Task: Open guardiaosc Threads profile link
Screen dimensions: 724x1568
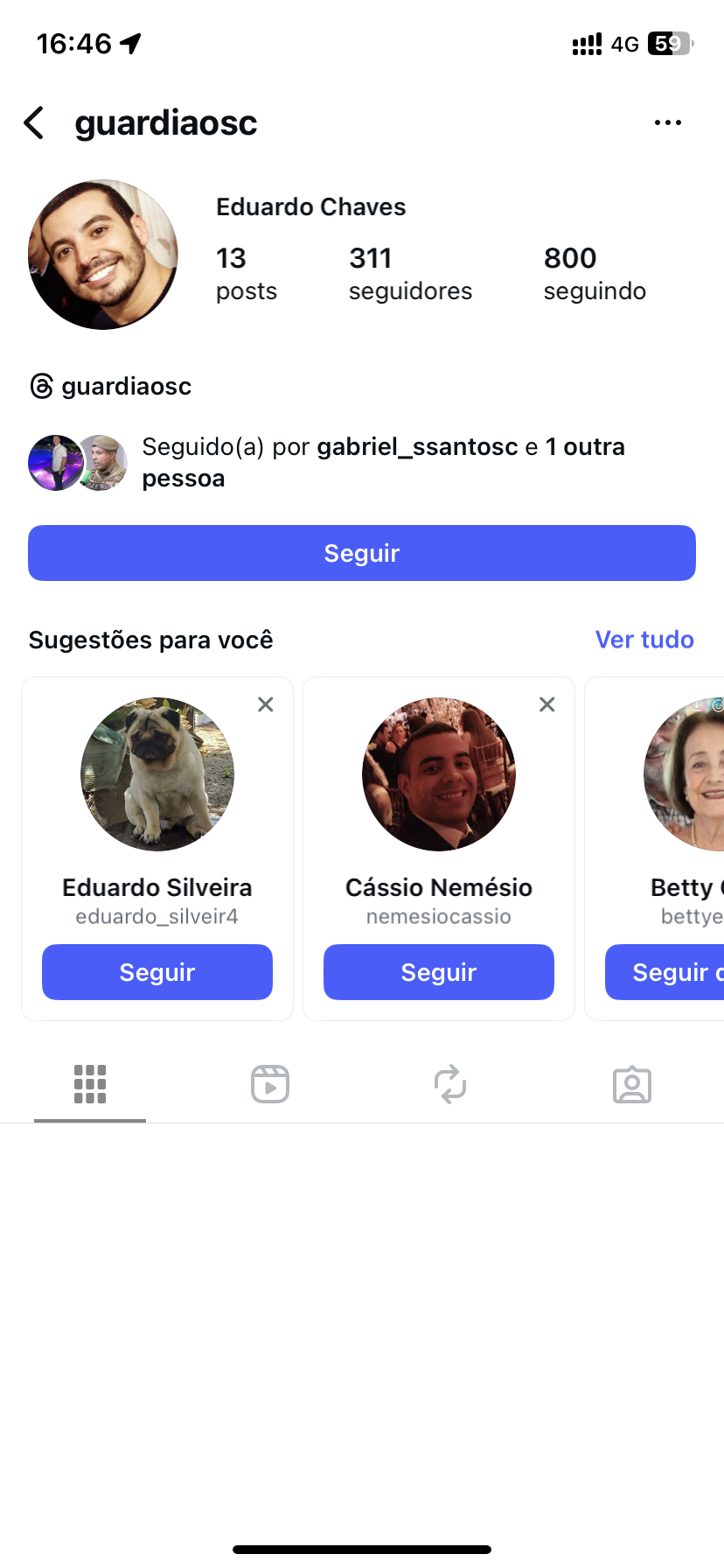Action: click(x=112, y=386)
